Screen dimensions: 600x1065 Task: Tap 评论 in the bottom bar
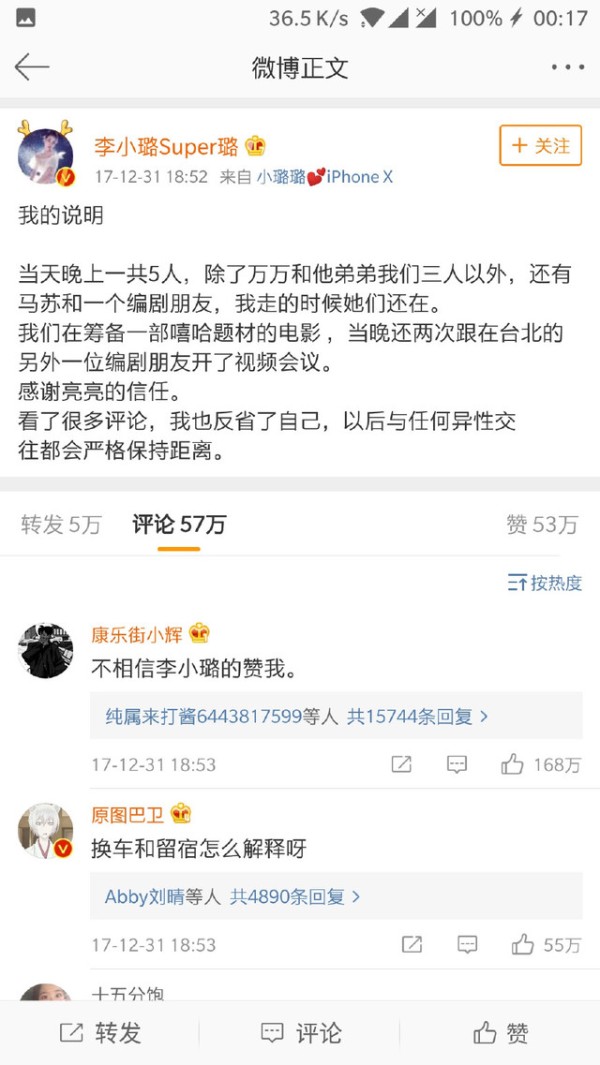pyautogui.click(x=300, y=1033)
